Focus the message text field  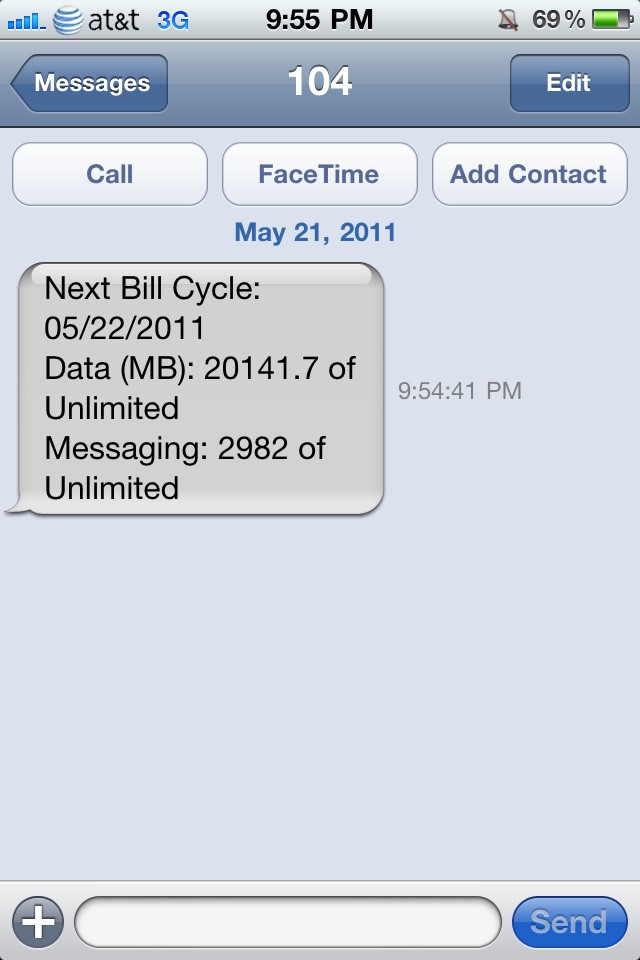coord(288,921)
